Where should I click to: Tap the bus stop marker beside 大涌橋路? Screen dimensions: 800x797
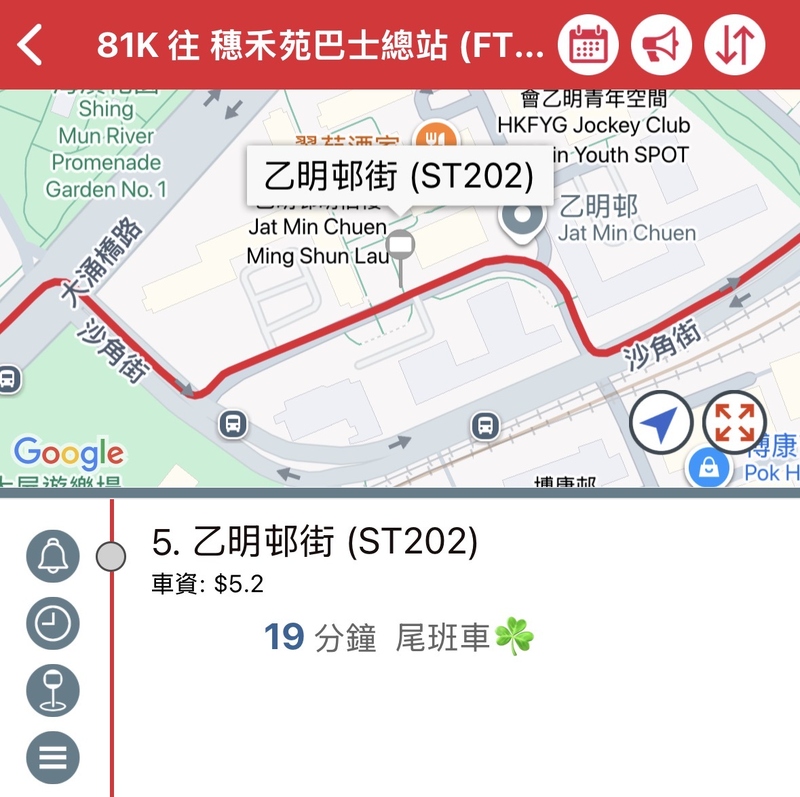click(x=8, y=378)
